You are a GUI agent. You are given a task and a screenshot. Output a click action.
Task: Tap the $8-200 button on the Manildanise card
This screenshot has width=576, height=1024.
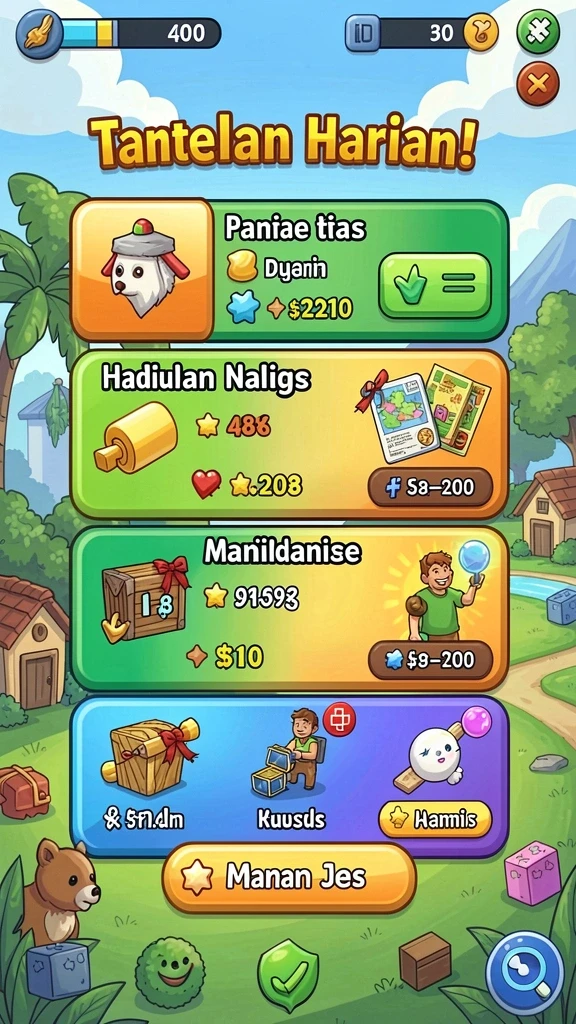pyautogui.click(x=430, y=660)
